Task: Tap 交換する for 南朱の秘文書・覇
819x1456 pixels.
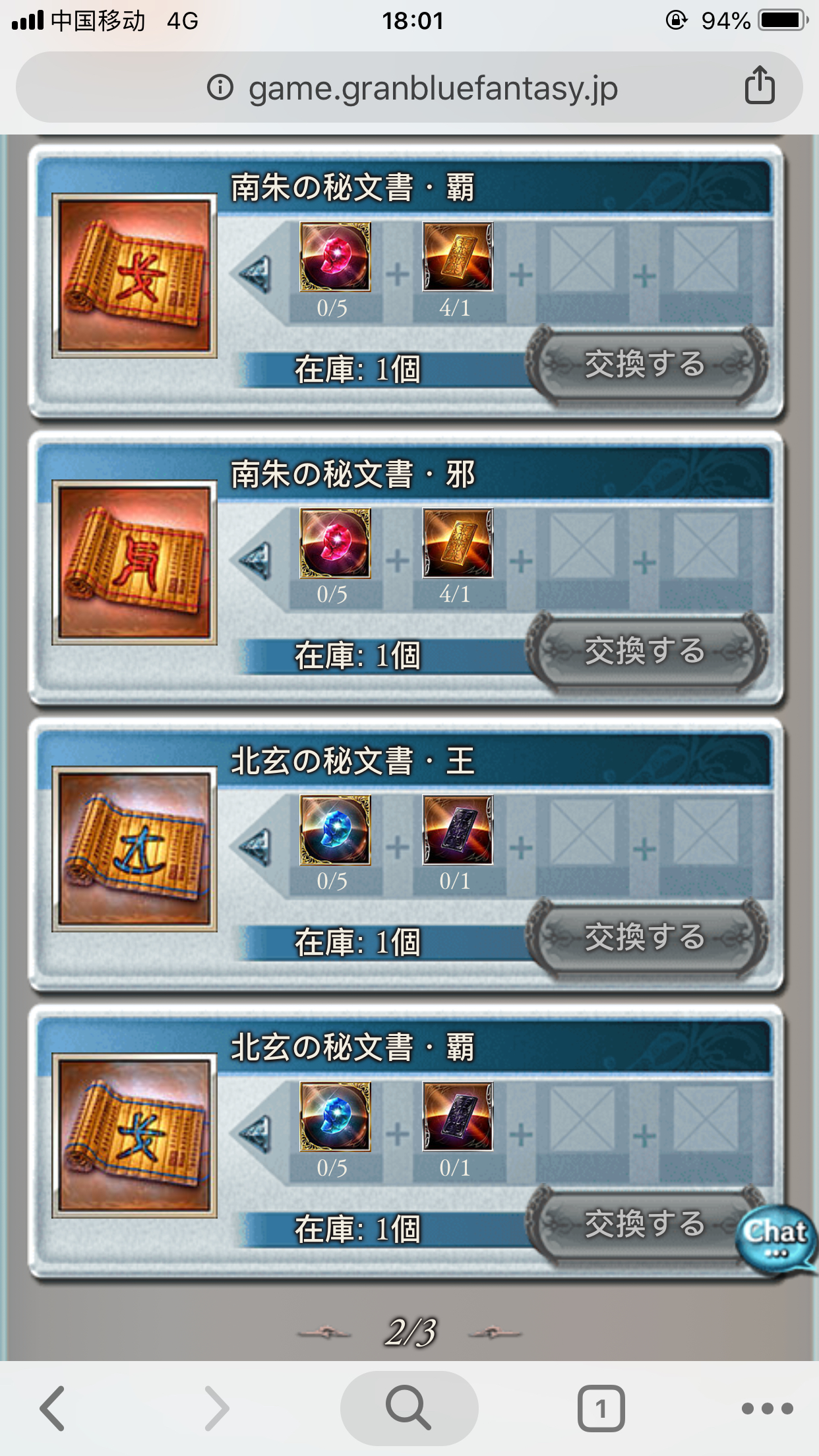Action: [x=645, y=365]
